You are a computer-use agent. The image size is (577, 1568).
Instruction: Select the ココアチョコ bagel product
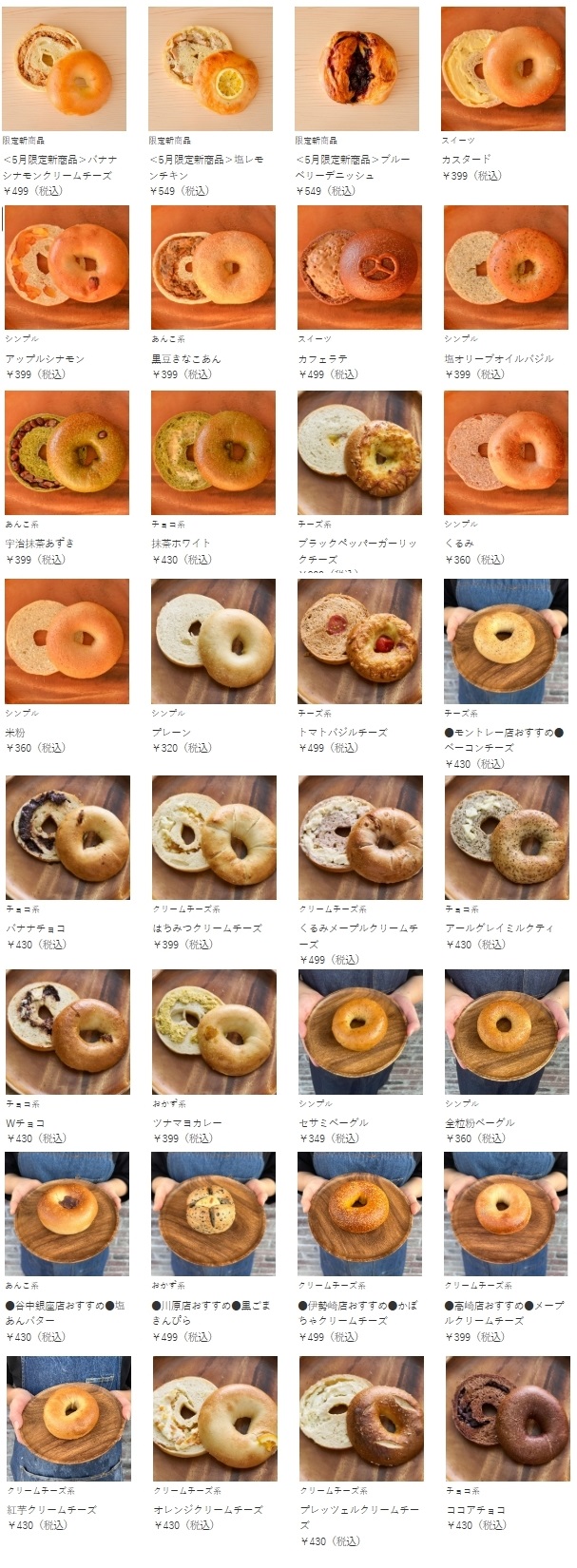508,1418
